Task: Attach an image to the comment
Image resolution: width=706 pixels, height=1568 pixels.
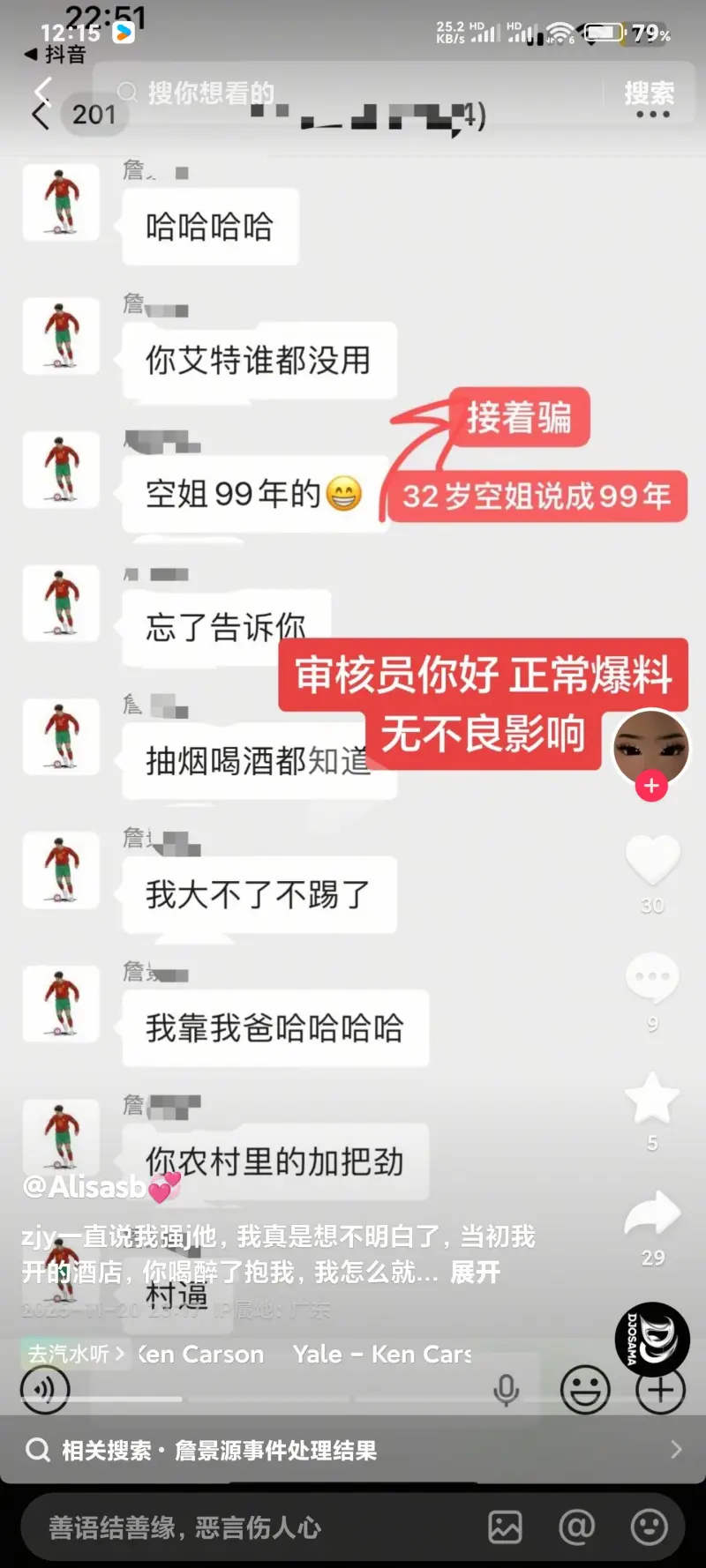Action: [505, 1527]
